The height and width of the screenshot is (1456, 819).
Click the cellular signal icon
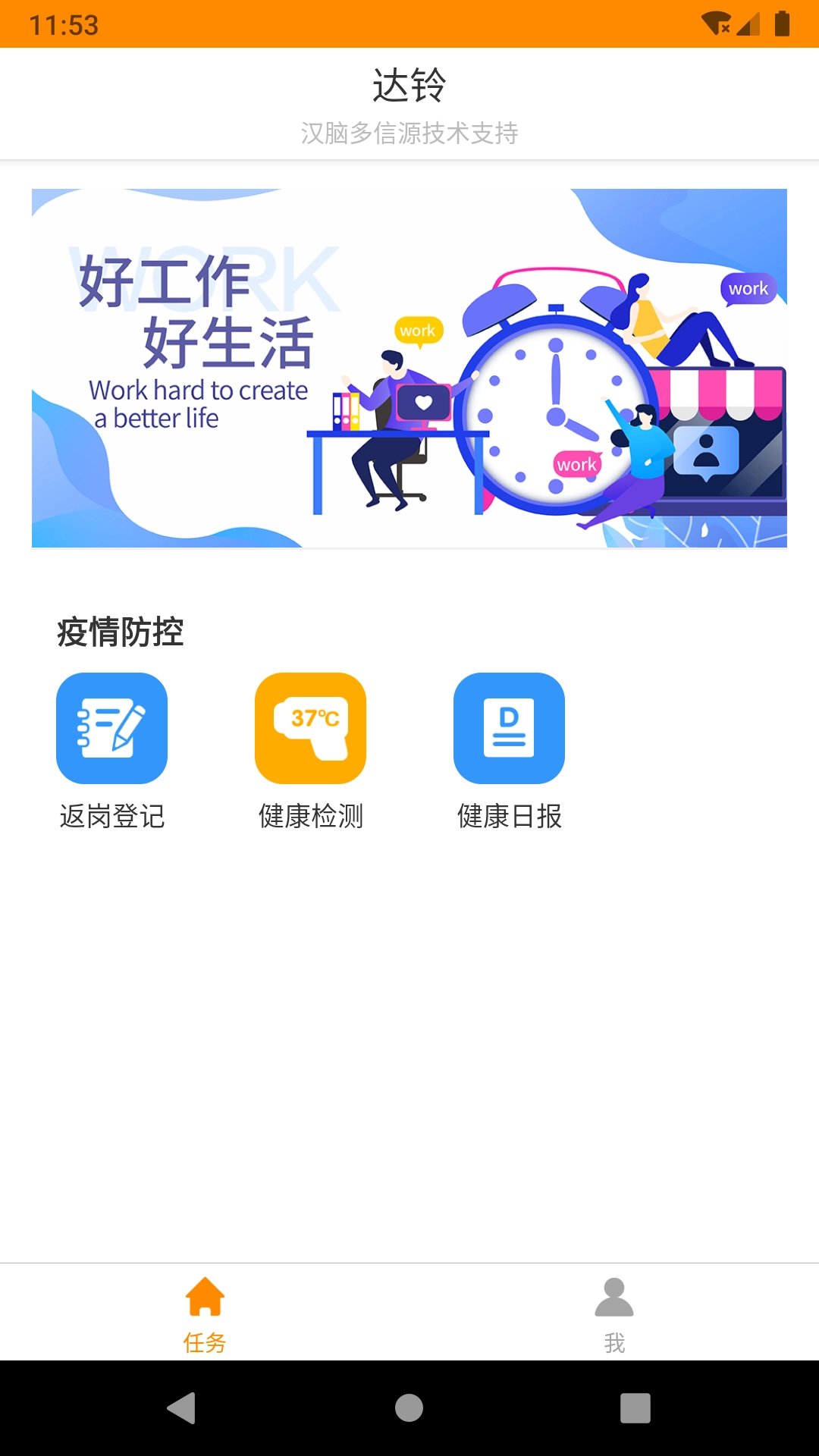point(749,23)
